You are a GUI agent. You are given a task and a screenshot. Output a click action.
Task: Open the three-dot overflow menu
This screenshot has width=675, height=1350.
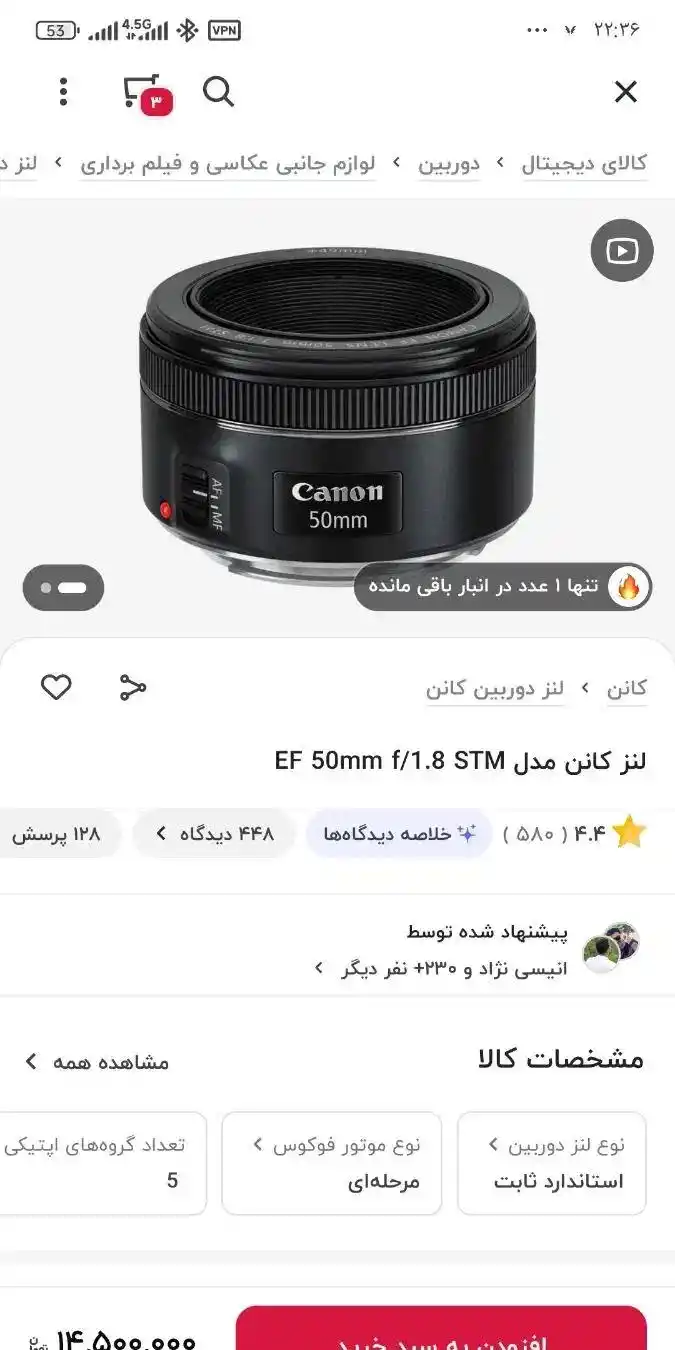click(63, 92)
